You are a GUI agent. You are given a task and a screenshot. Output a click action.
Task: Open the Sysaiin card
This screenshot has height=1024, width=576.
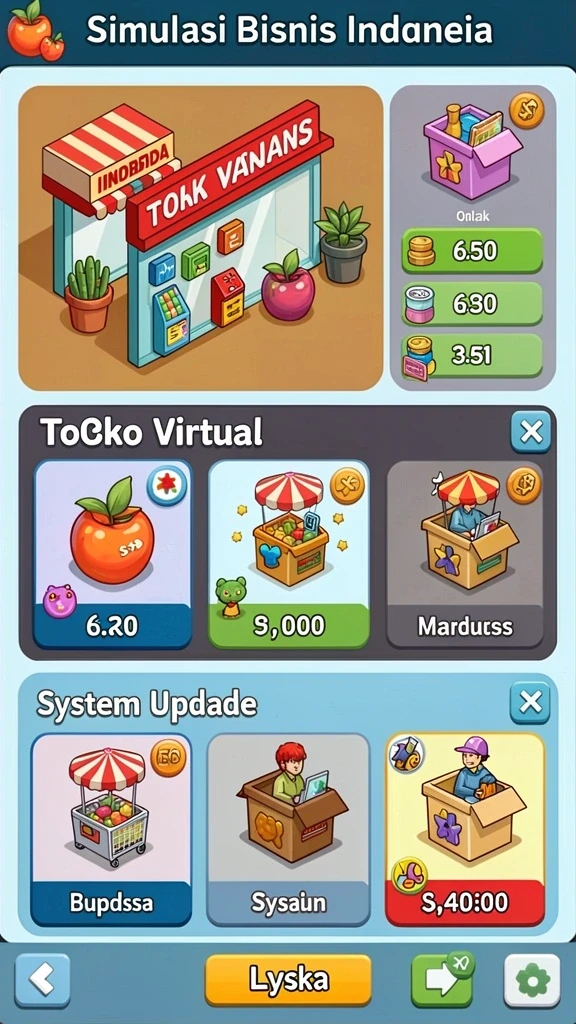(x=289, y=829)
